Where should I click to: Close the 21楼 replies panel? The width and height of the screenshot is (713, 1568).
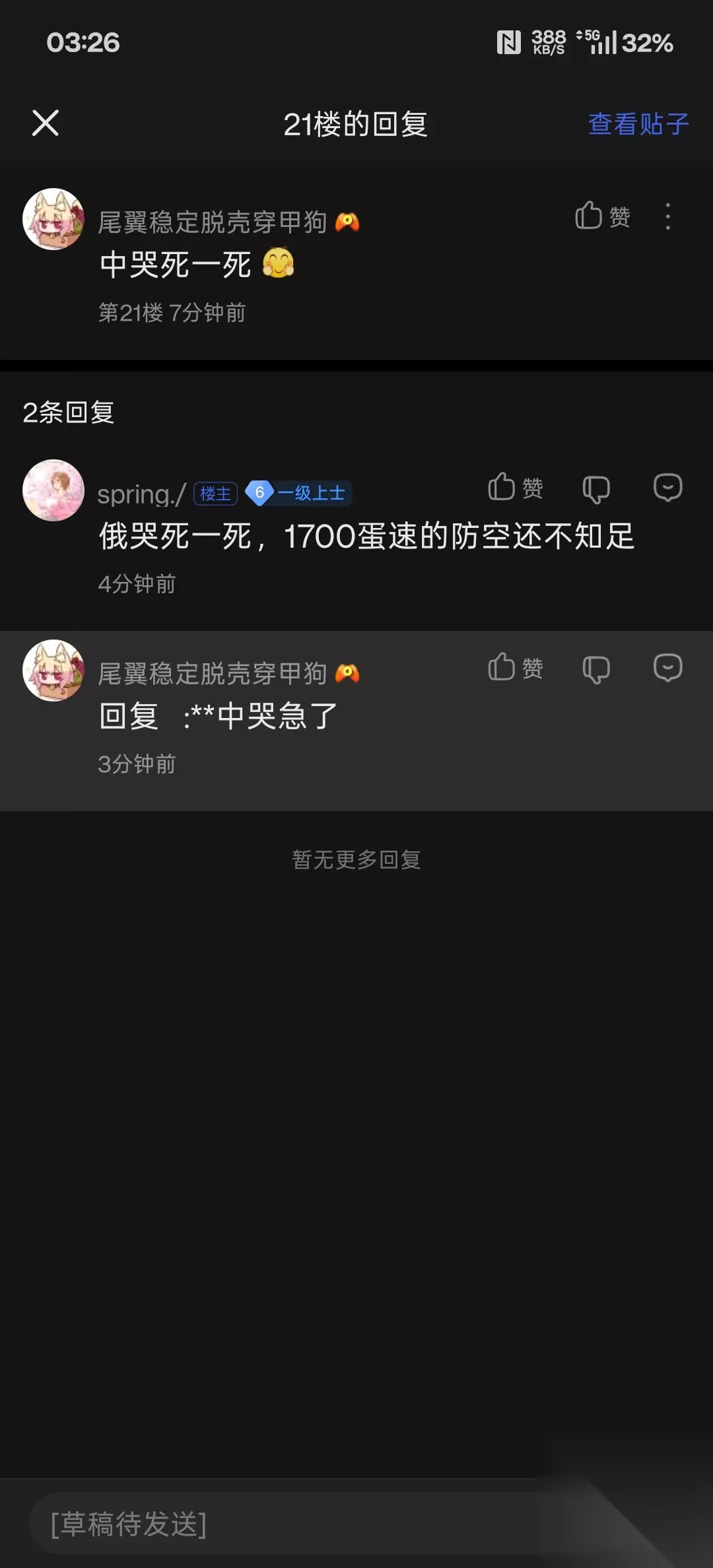[46, 123]
